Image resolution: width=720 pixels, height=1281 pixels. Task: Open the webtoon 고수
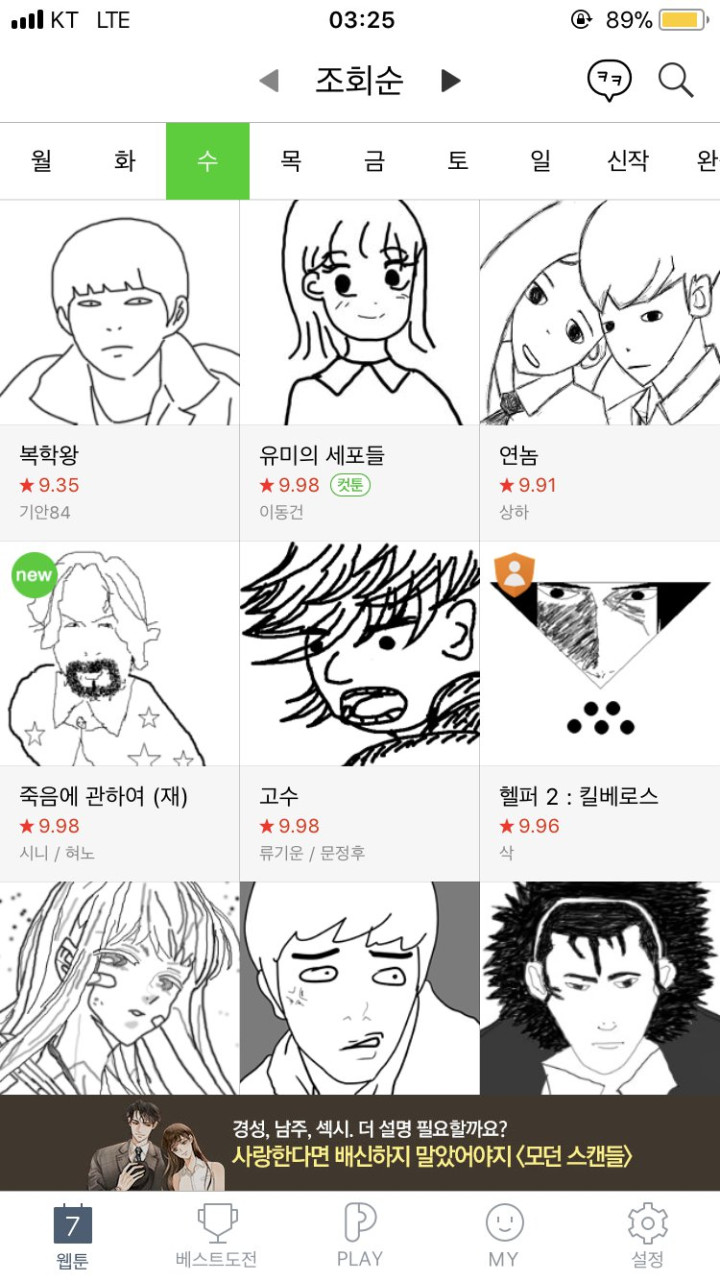pos(359,711)
